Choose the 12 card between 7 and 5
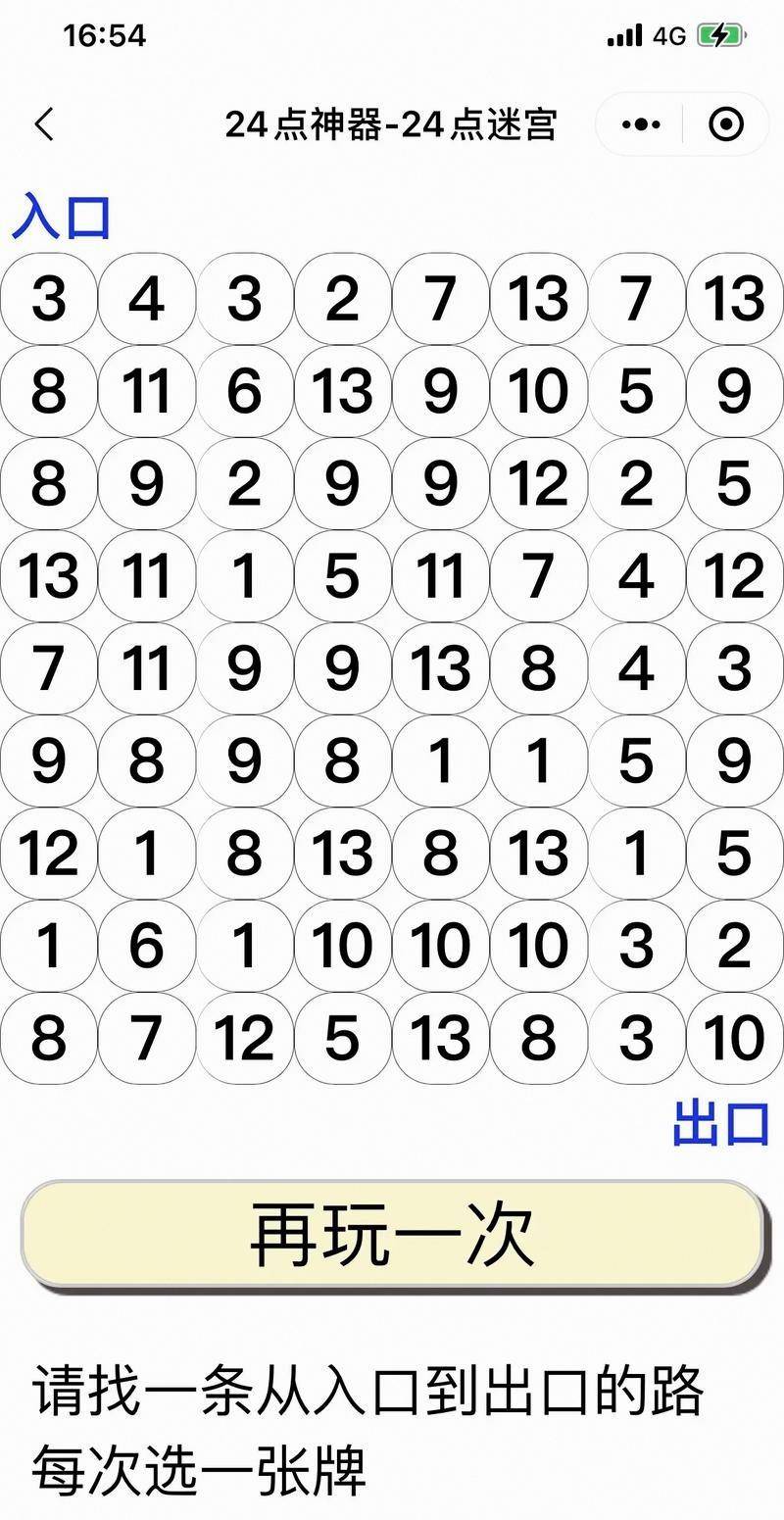Viewport: 784px width, 1520px height. 244,1038
